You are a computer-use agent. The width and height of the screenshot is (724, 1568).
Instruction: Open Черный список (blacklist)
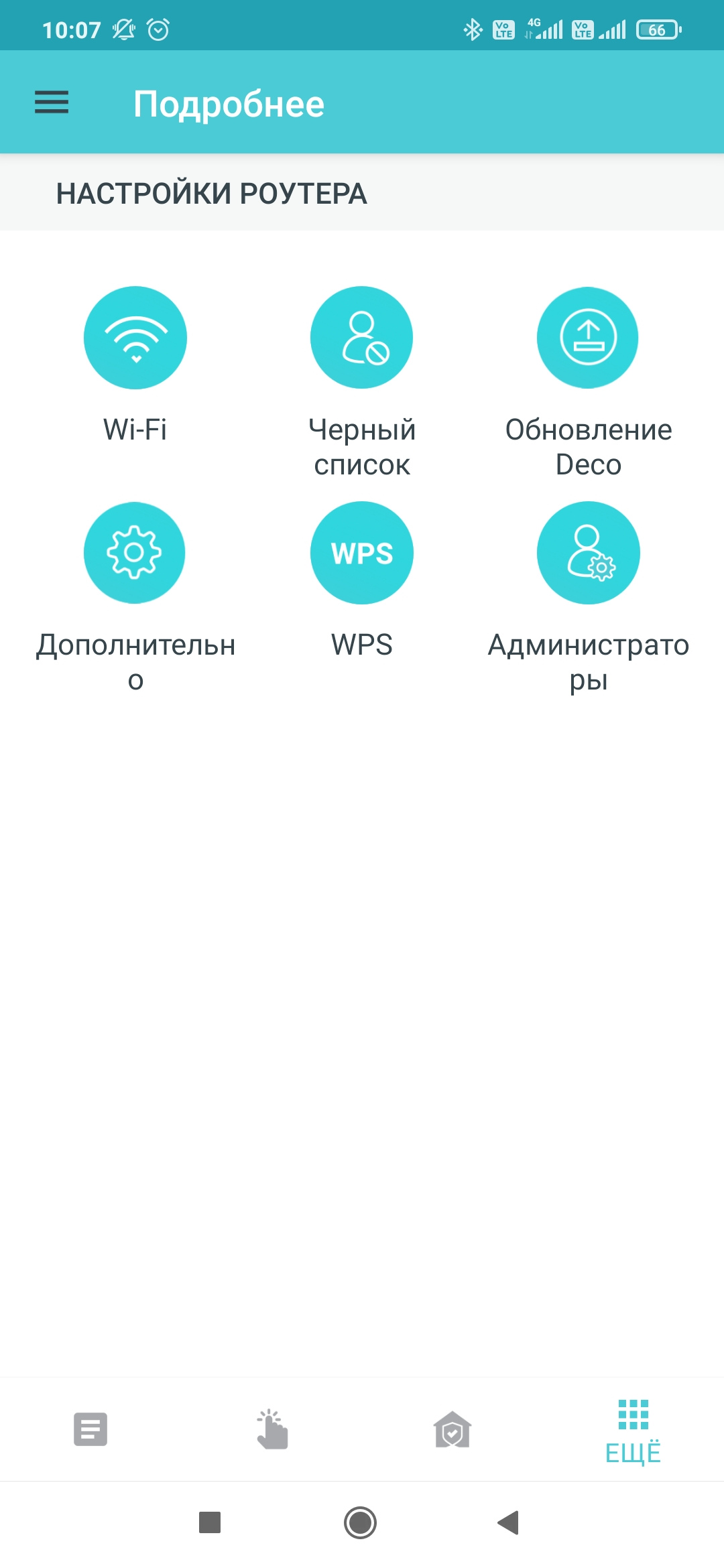tap(362, 338)
